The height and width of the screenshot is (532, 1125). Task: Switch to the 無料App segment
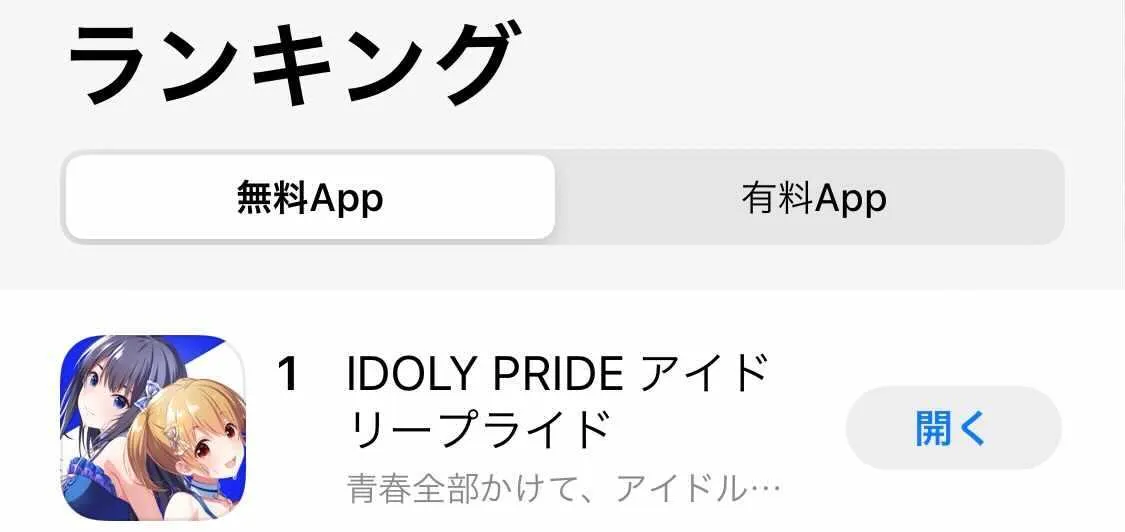(310, 198)
